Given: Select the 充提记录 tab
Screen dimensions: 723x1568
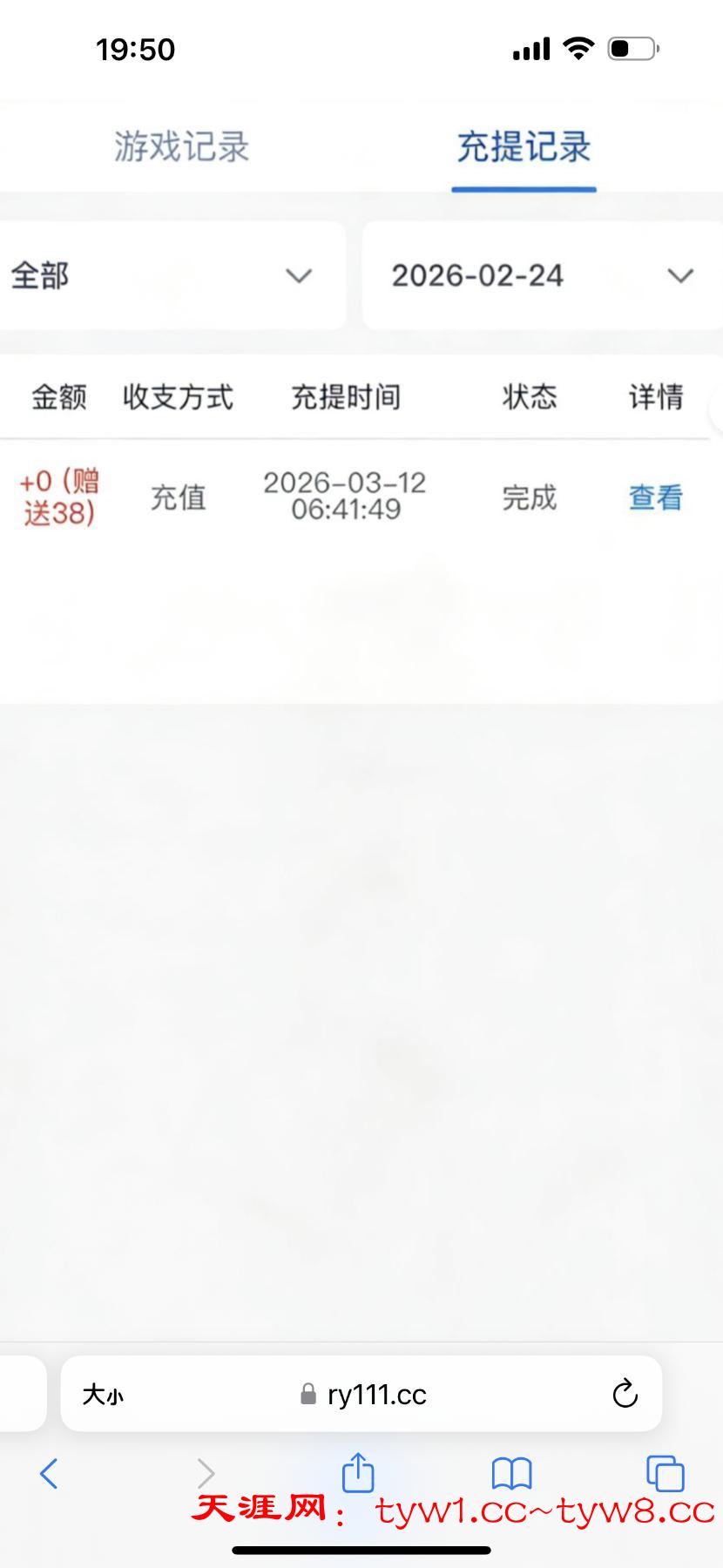Looking at the screenshot, I should pyautogui.click(x=524, y=146).
